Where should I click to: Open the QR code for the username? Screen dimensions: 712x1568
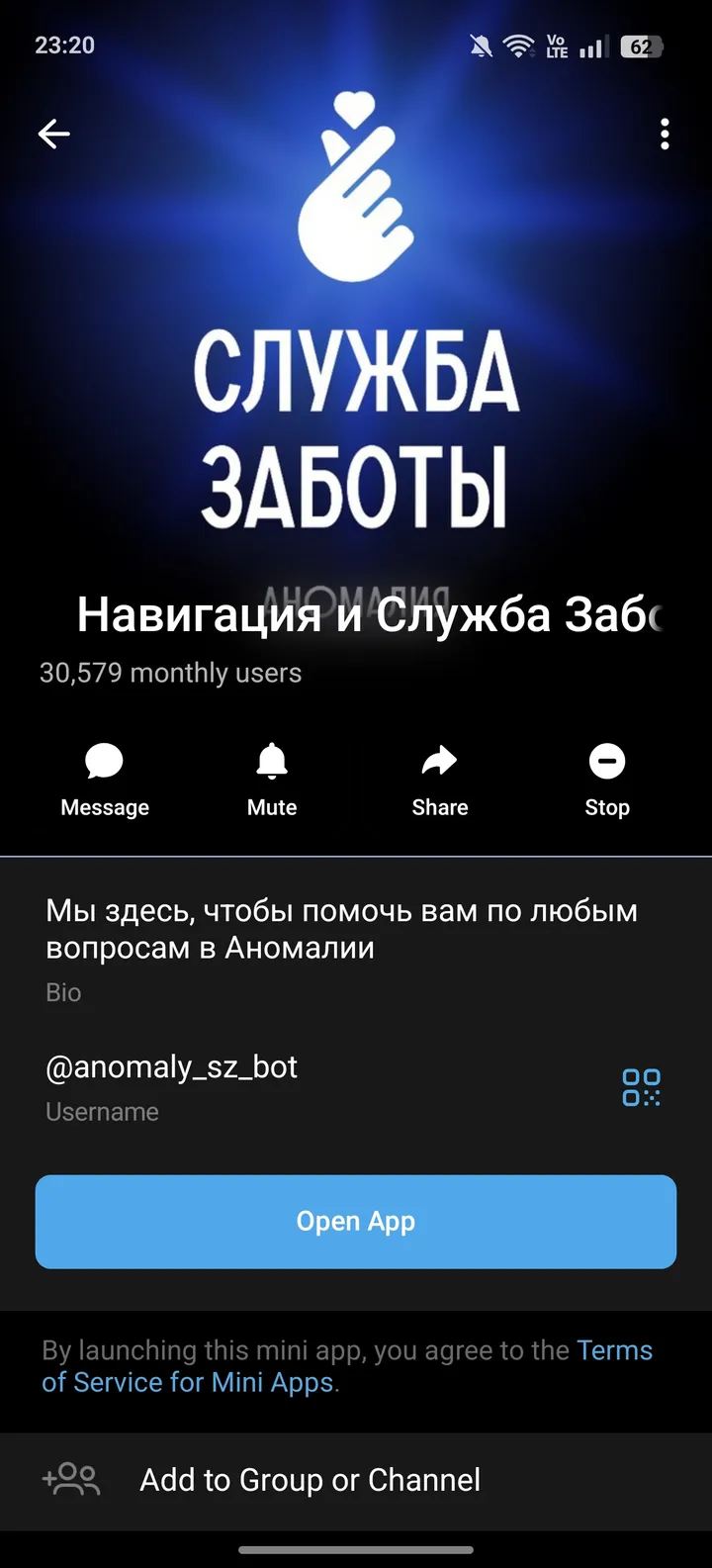pyautogui.click(x=641, y=1086)
